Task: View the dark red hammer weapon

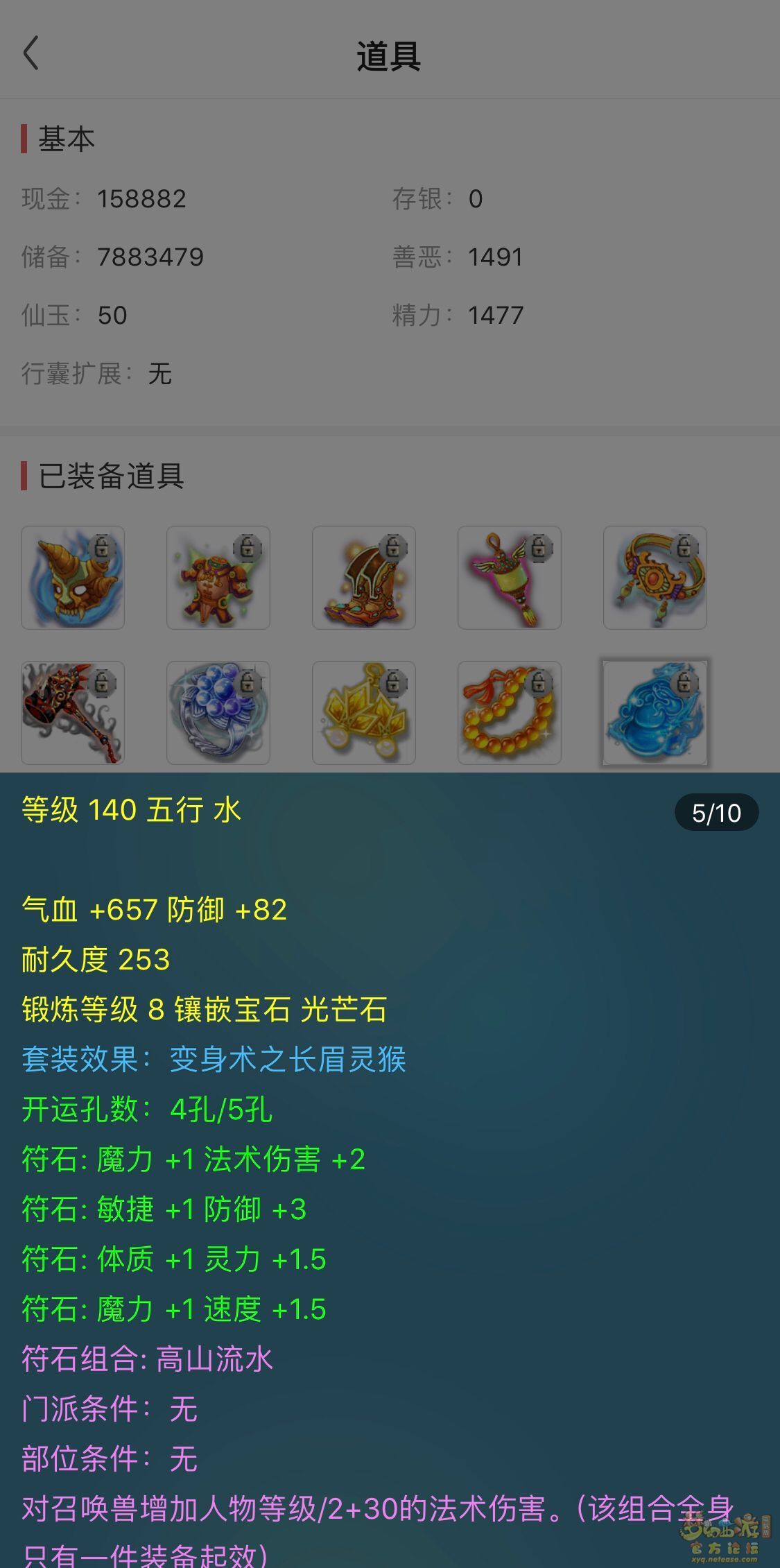Action: coord(73,713)
